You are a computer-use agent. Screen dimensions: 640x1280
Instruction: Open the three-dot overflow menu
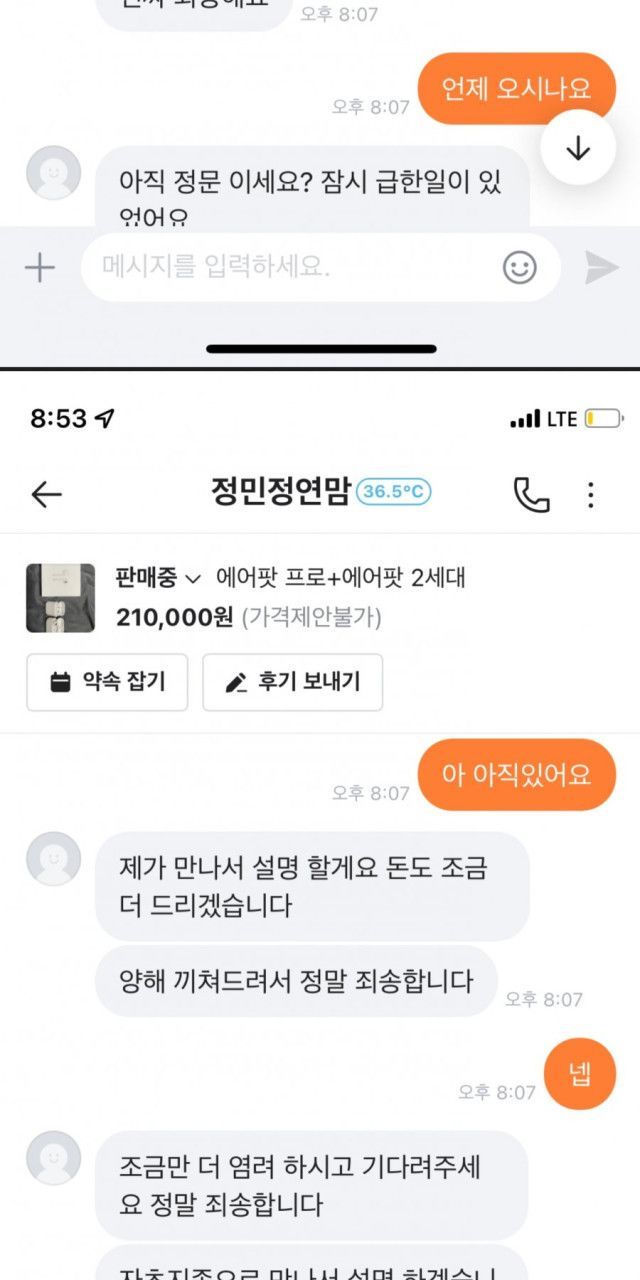[x=591, y=494]
